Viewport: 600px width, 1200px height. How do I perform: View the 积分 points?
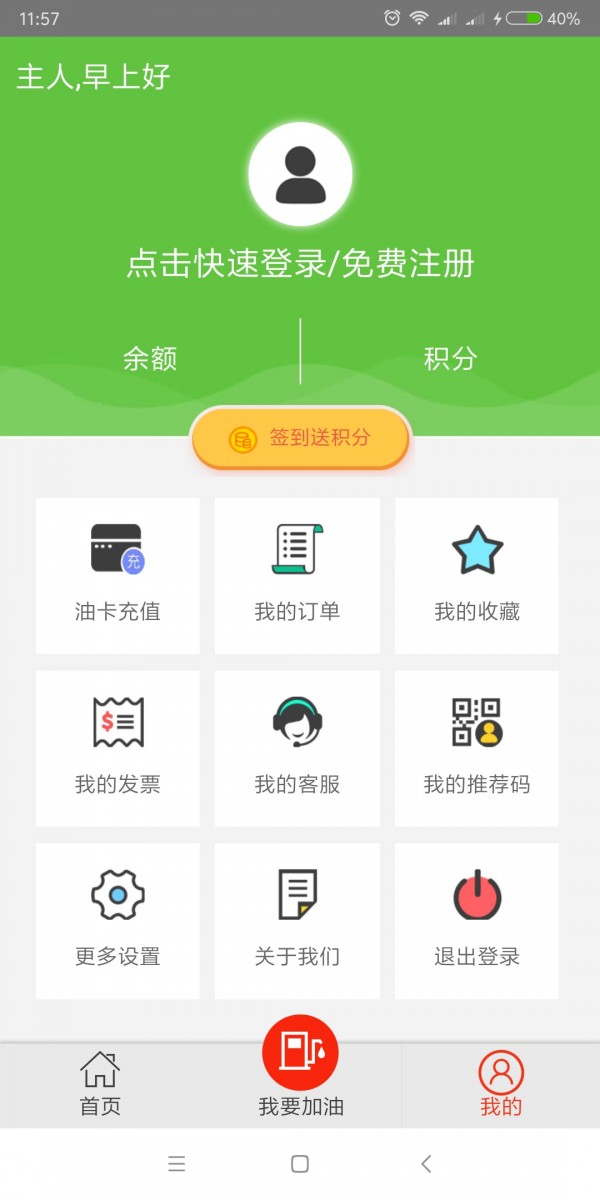point(450,358)
